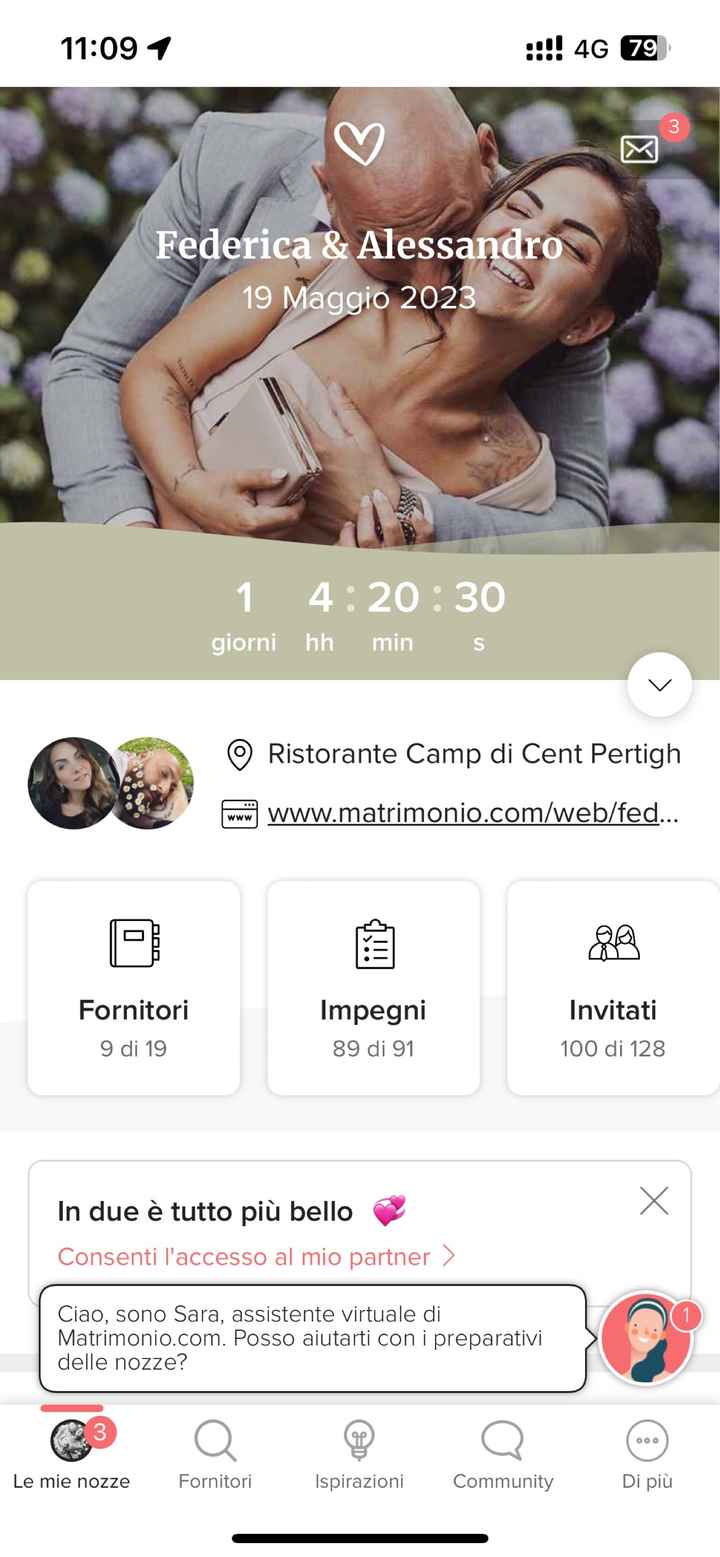Open the Fornitori planner notebook icon
The image size is (720, 1557).
coord(133,940)
